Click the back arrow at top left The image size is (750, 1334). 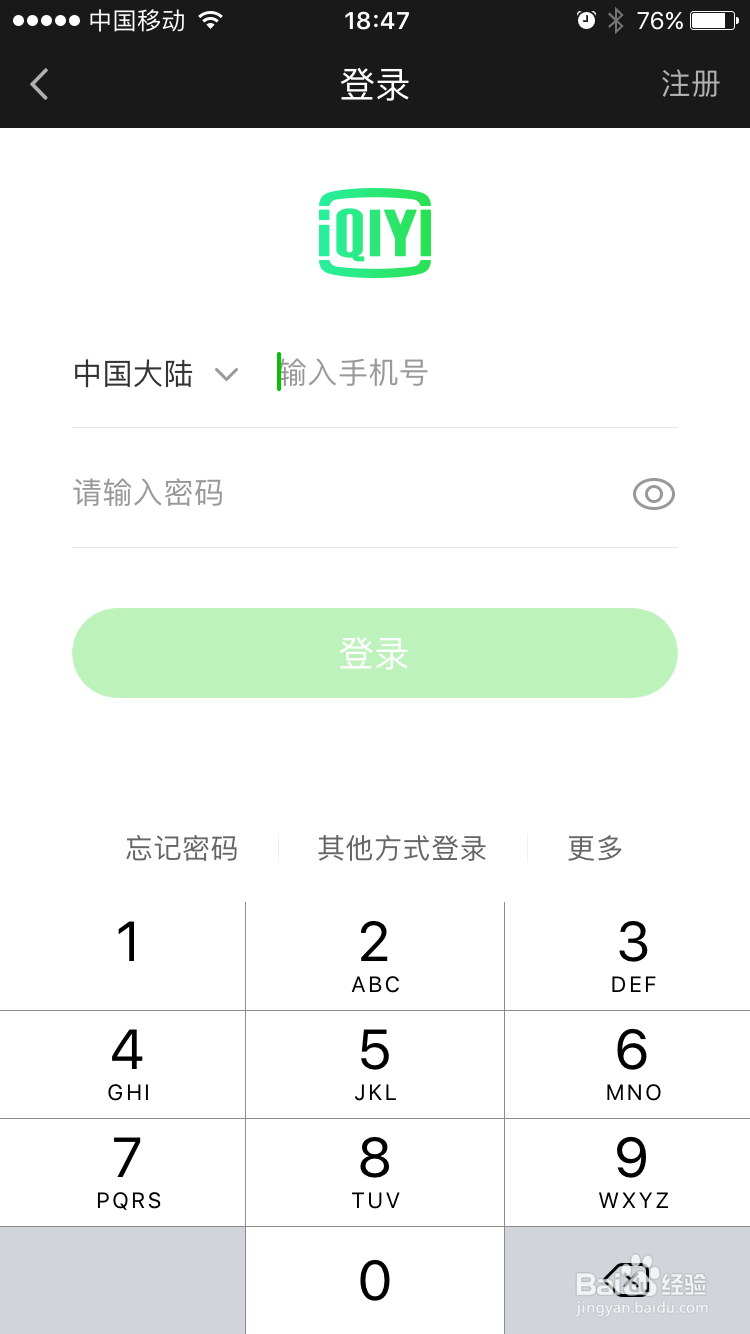pos(38,84)
